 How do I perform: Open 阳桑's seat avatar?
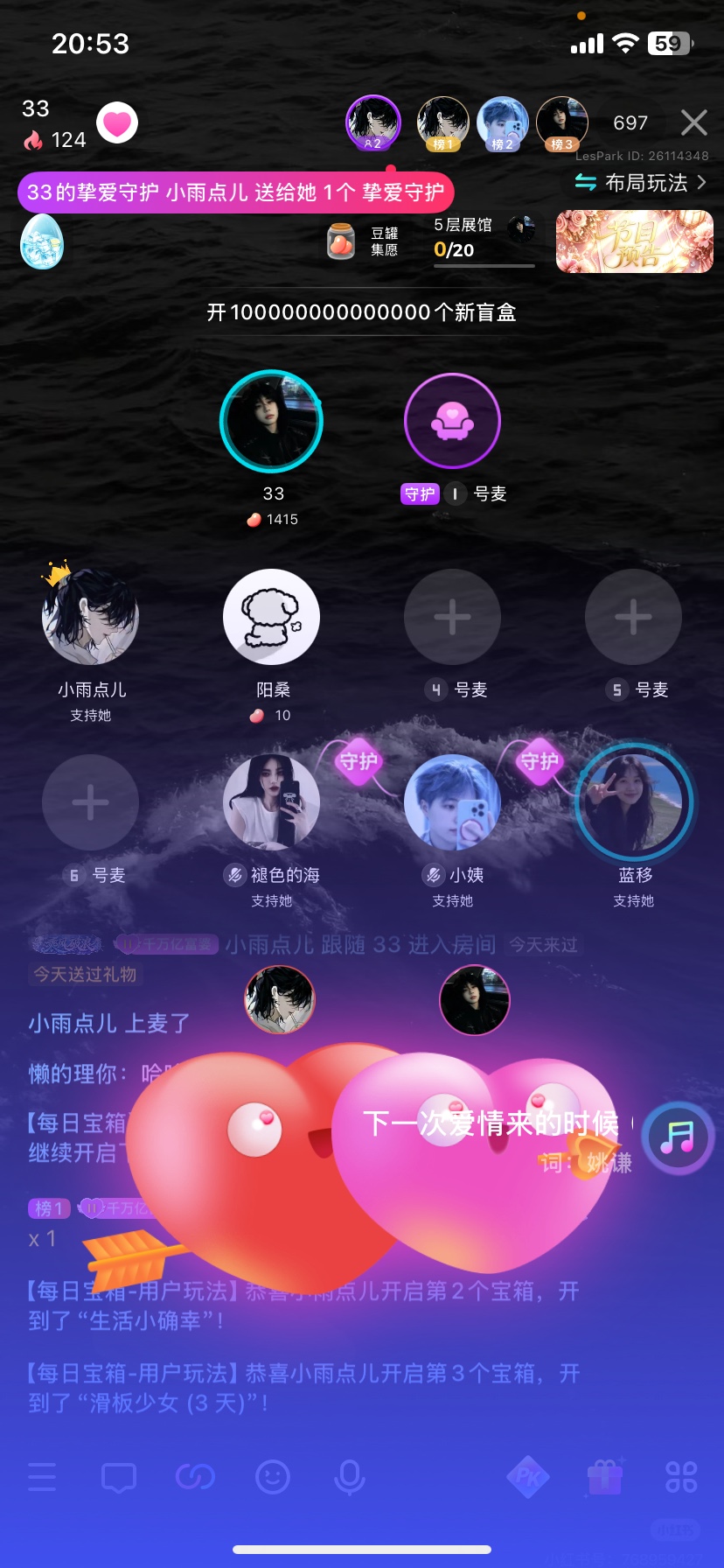click(272, 618)
